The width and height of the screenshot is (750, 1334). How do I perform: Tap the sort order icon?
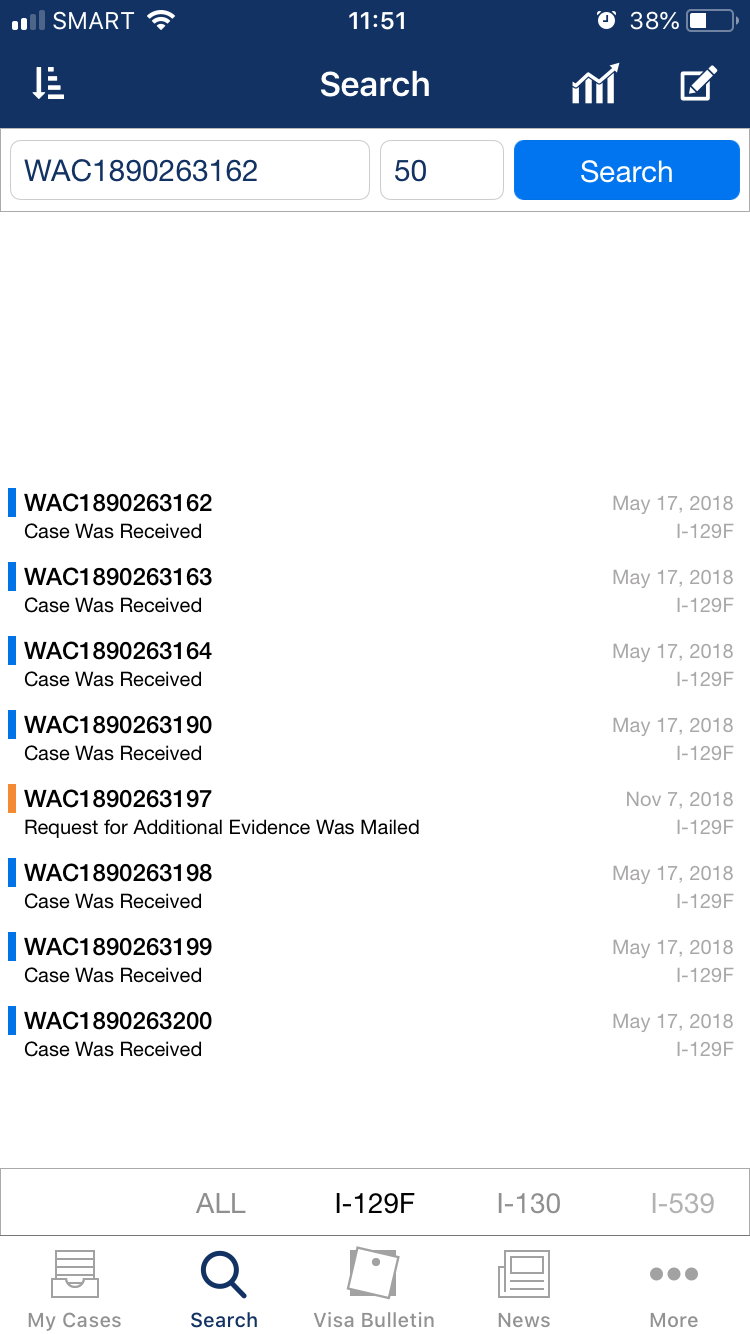(48, 84)
